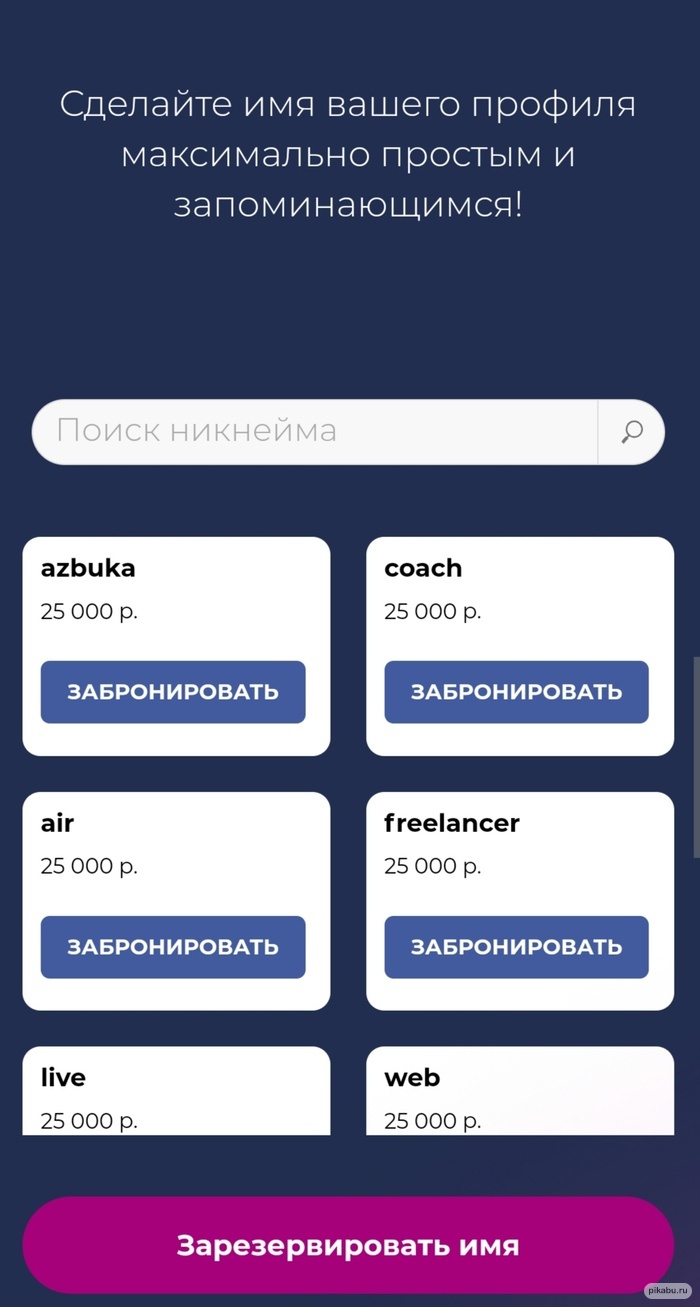Book the freelancer nickname
The image size is (700, 1307).
[x=516, y=947]
